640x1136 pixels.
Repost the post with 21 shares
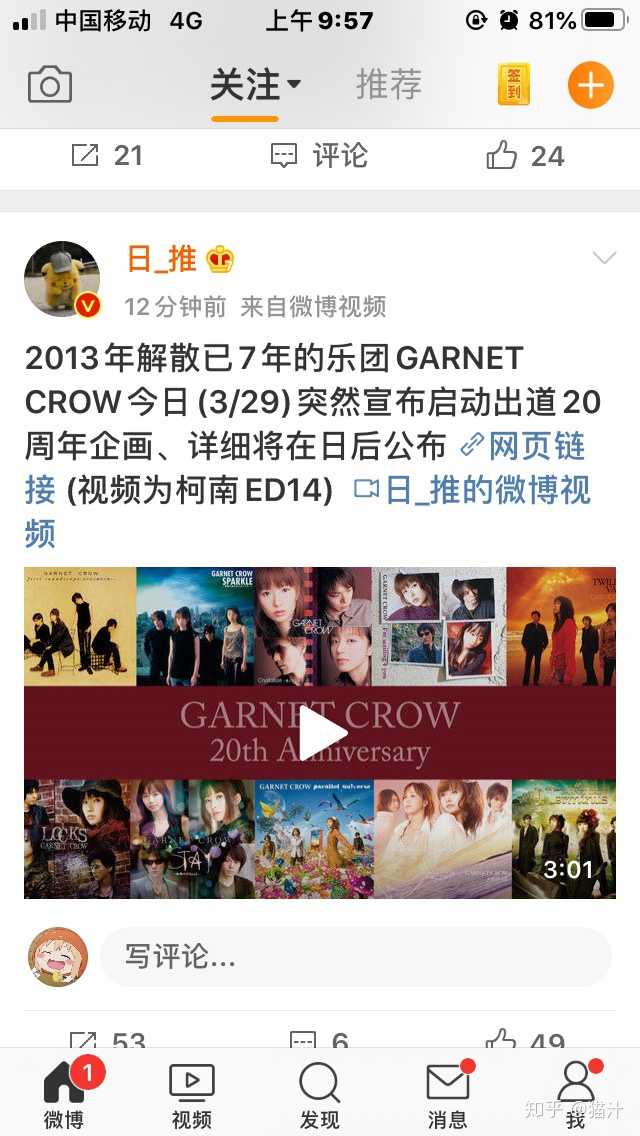click(x=107, y=155)
